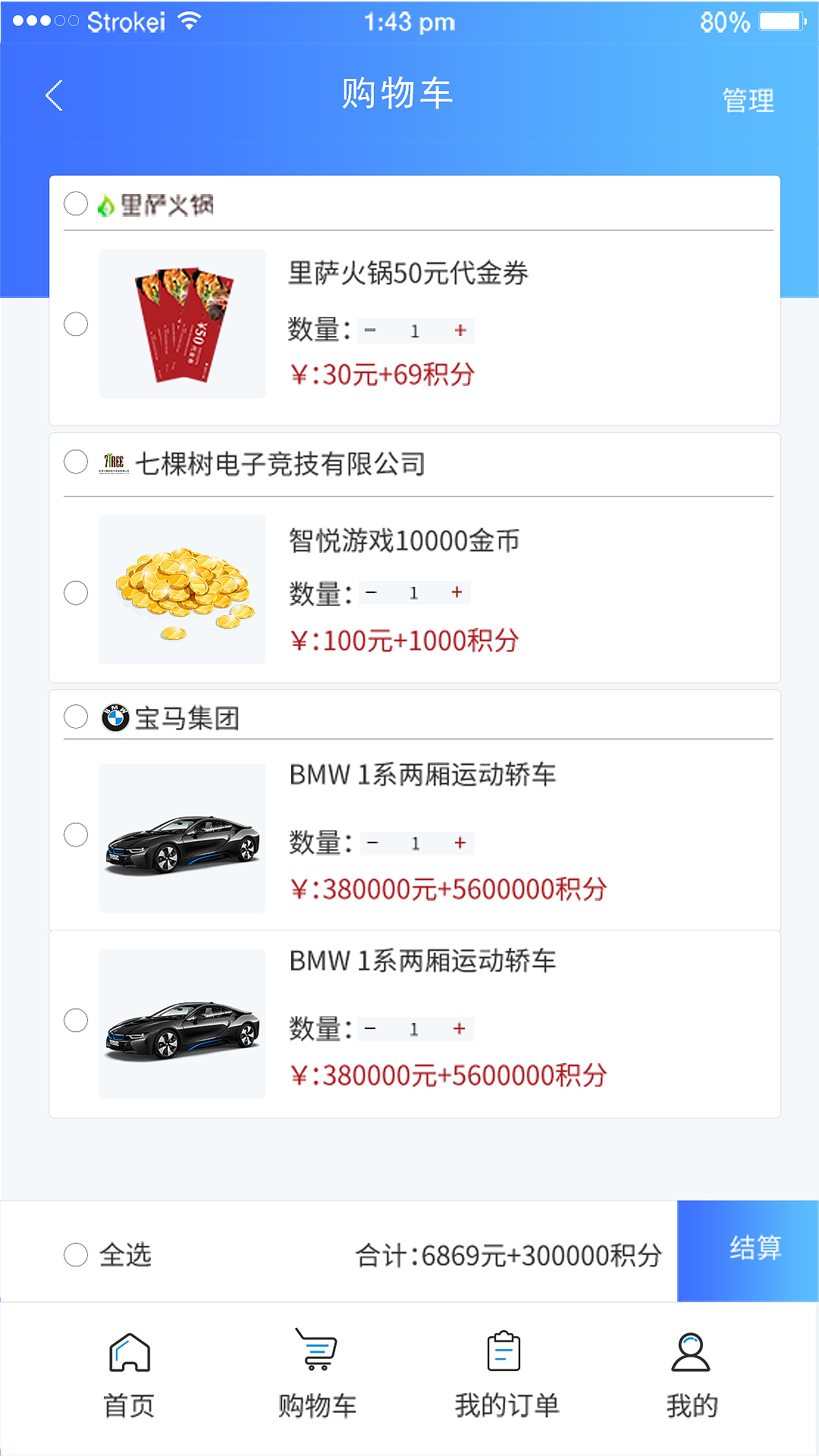Open the 我的订单 tab

click(506, 1373)
